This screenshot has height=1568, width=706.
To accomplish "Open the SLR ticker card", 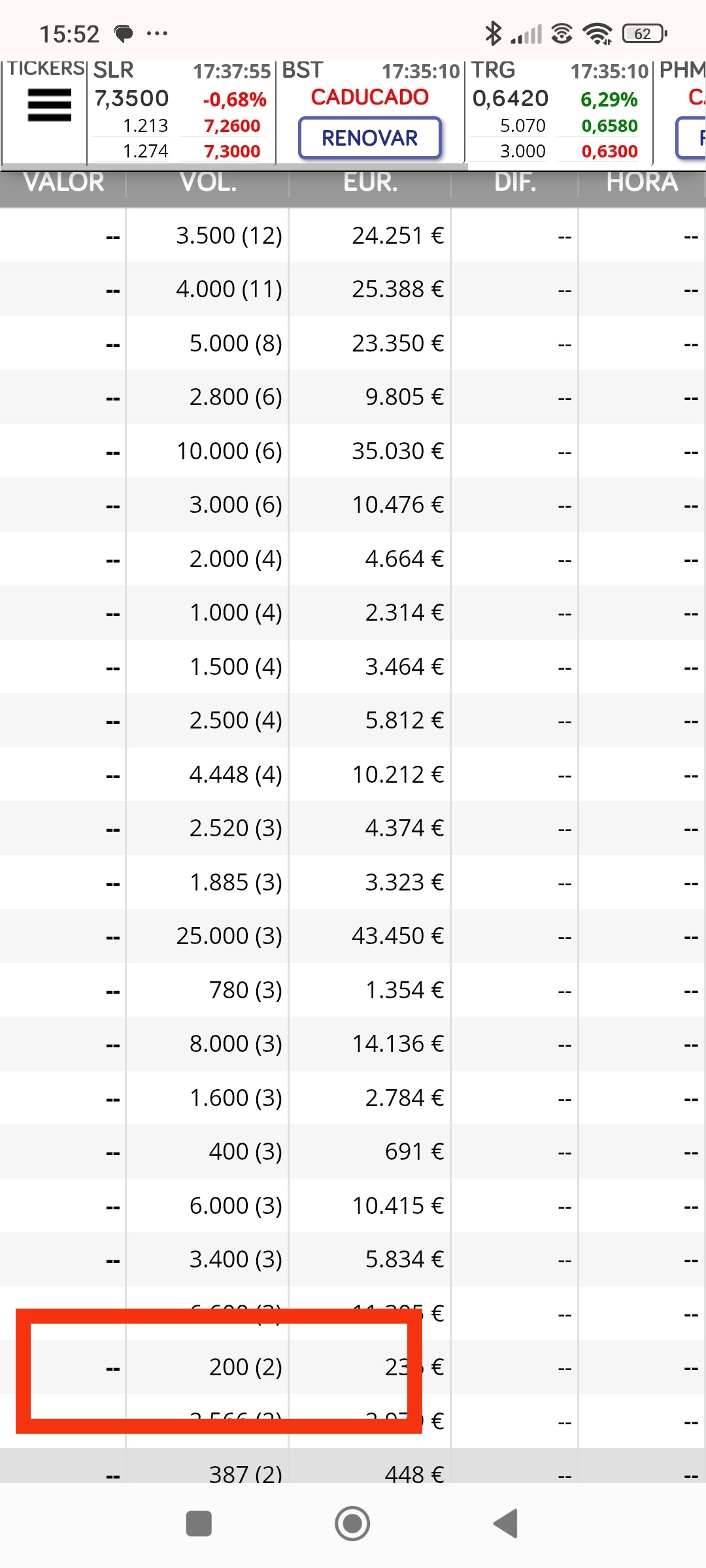I will click(x=181, y=111).
